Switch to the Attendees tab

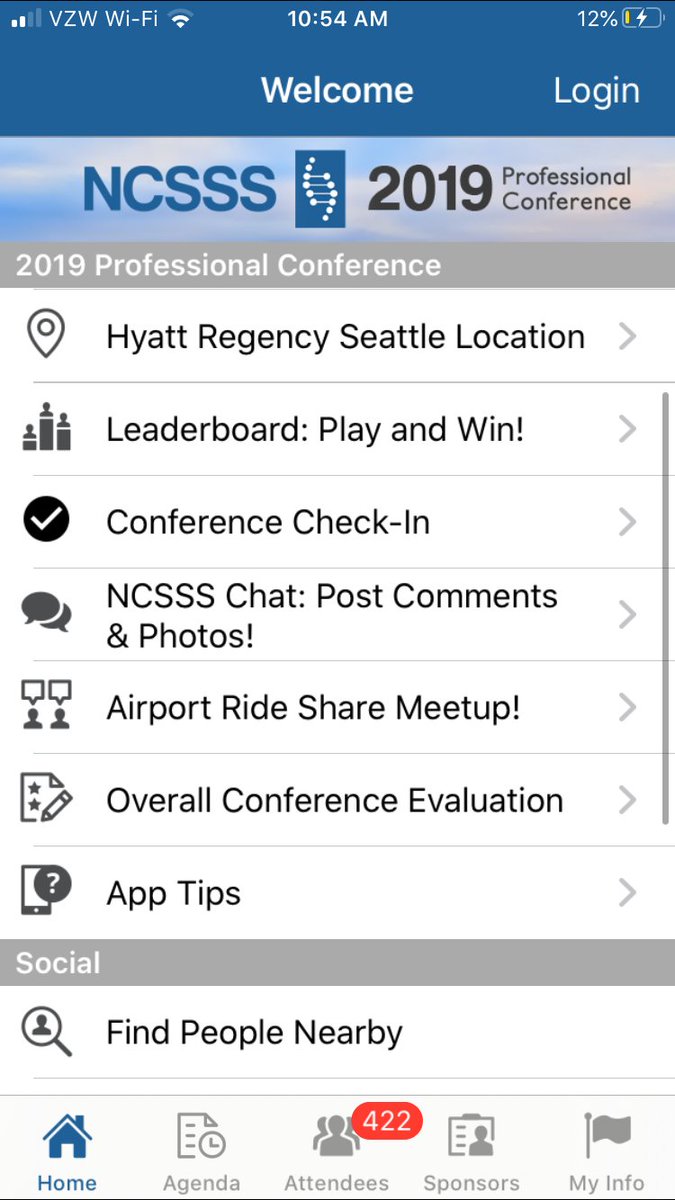pyautogui.click(x=337, y=1150)
